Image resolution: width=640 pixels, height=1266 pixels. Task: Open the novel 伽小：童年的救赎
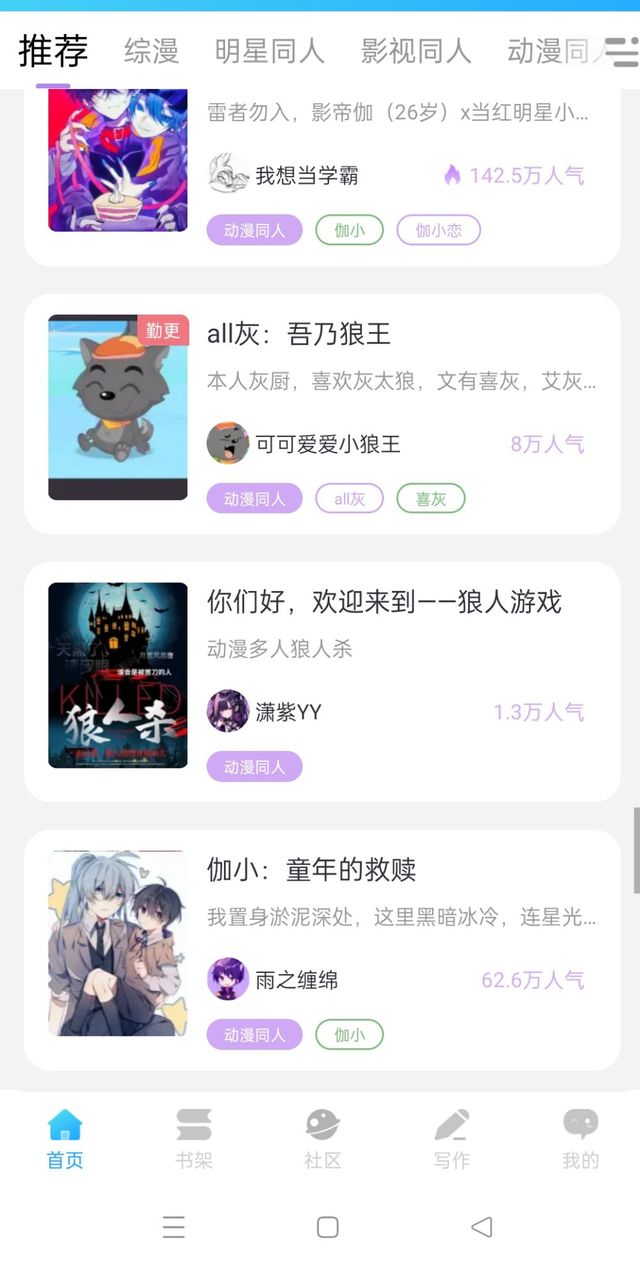point(311,870)
